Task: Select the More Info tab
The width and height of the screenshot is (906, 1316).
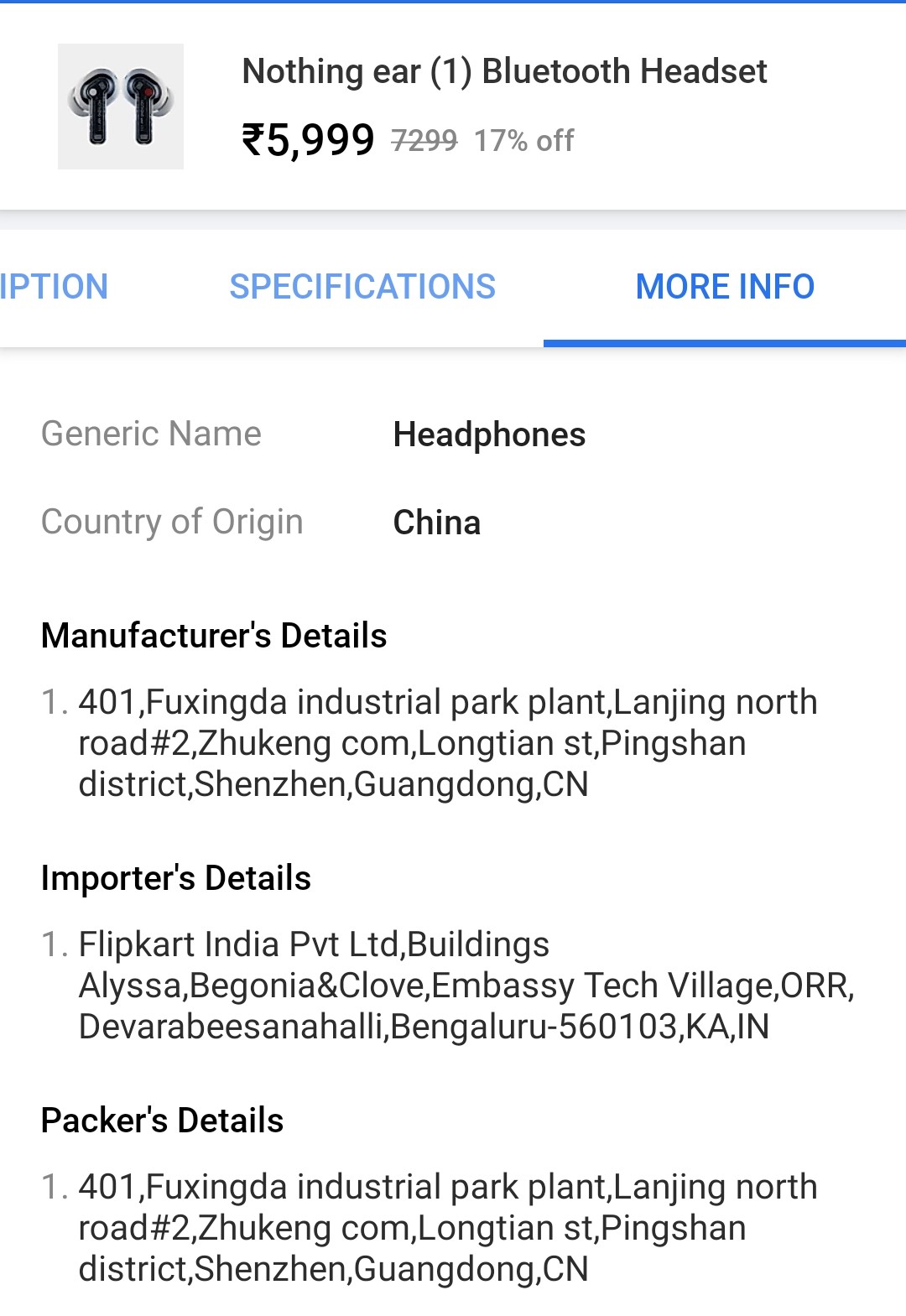Action: point(725,287)
